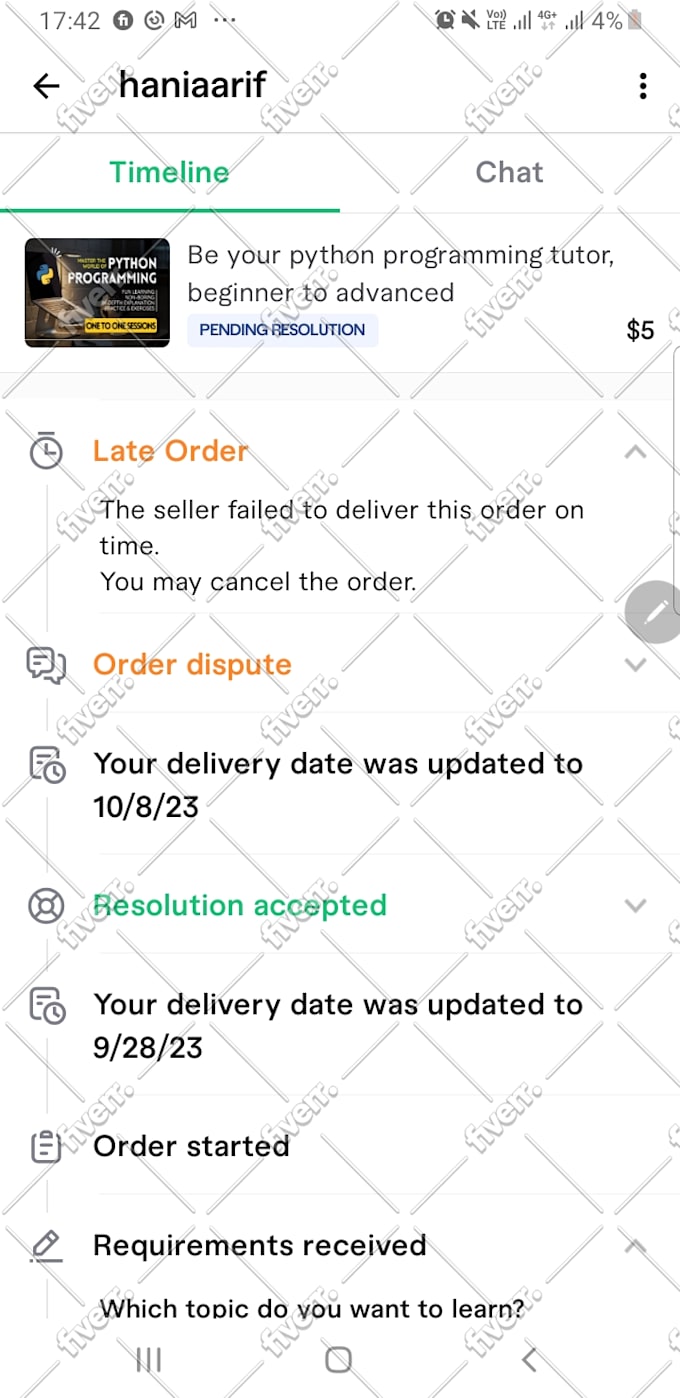Open recent apps from navigation bar
Screen dimensions: 680x1398
click(149, 1359)
